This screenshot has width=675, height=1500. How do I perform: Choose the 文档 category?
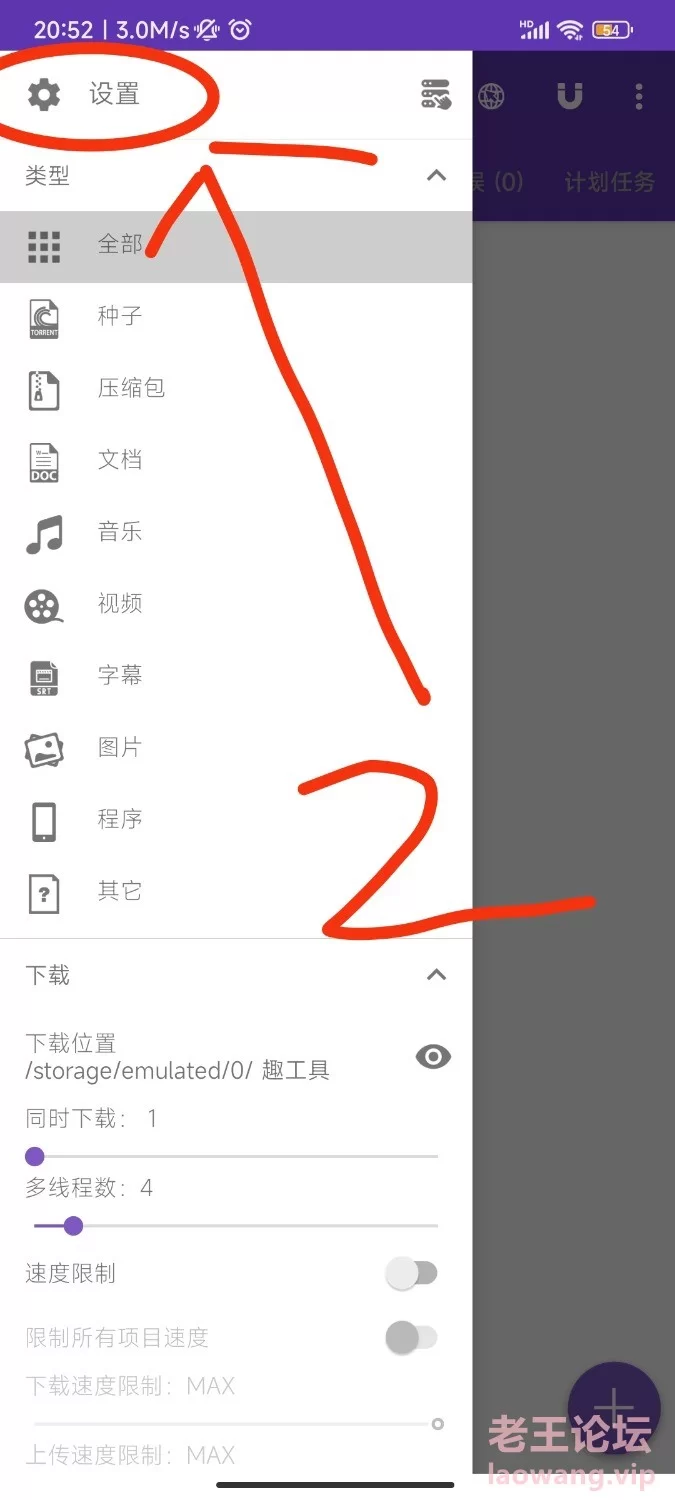click(x=236, y=461)
